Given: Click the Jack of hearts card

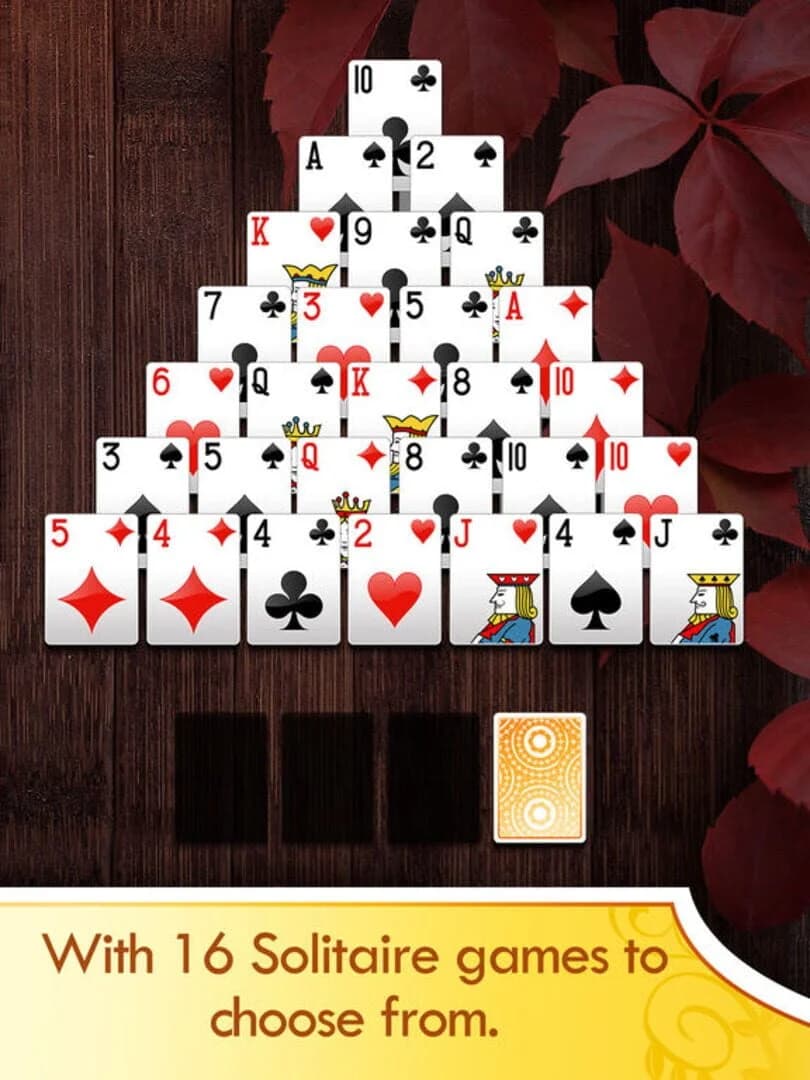Looking at the screenshot, I should (x=500, y=580).
